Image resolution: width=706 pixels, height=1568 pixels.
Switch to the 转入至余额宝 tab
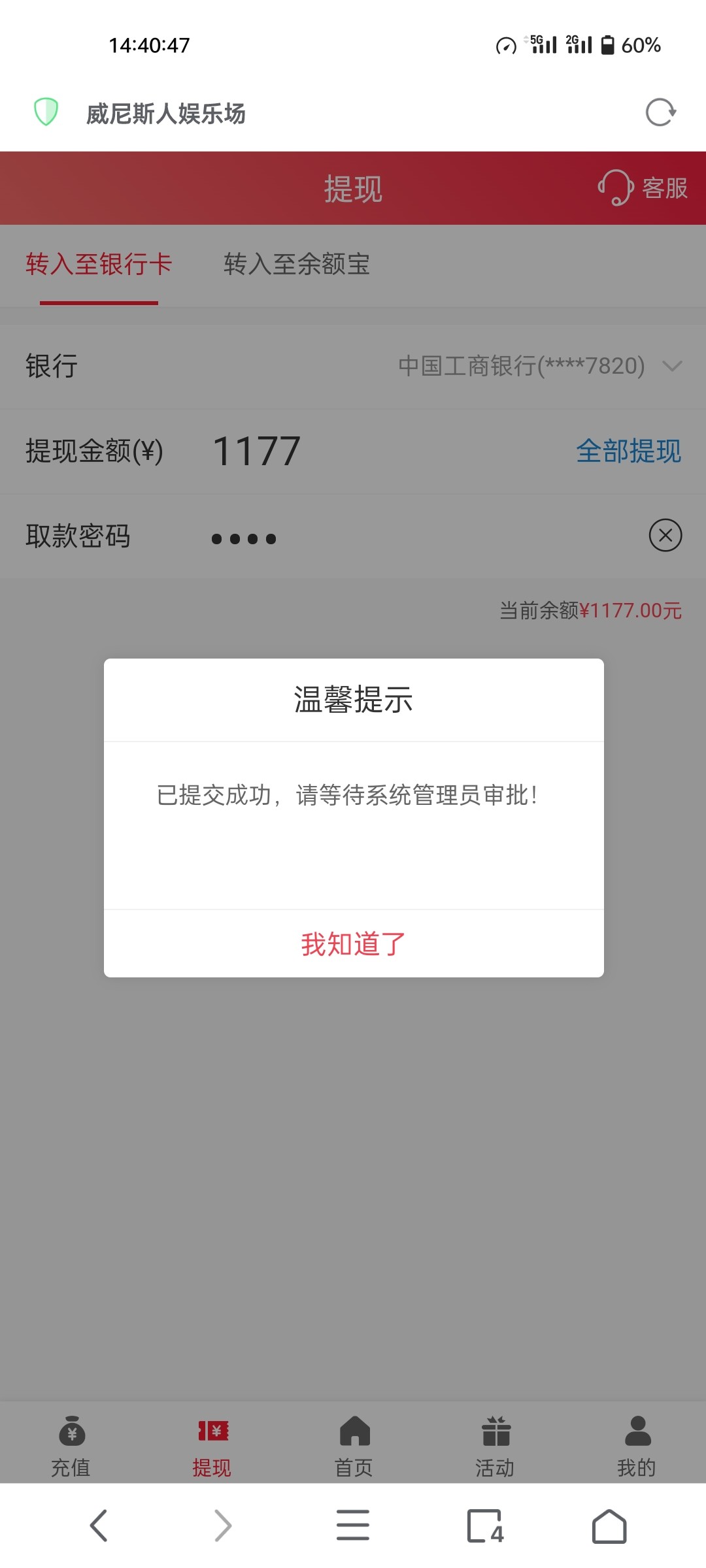(295, 265)
